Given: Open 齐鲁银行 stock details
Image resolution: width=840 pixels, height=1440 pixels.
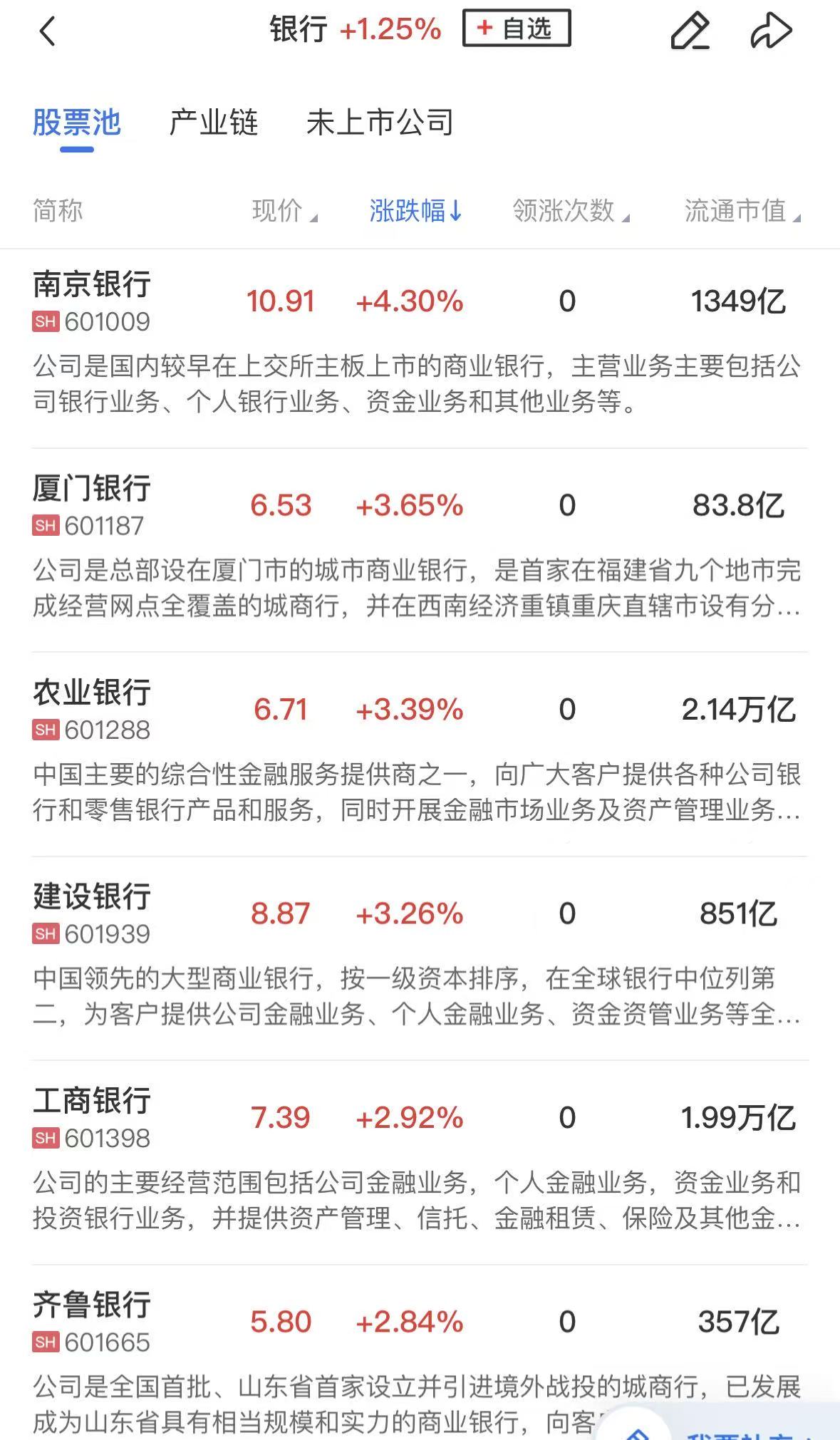Looking at the screenshot, I should 92,1322.
